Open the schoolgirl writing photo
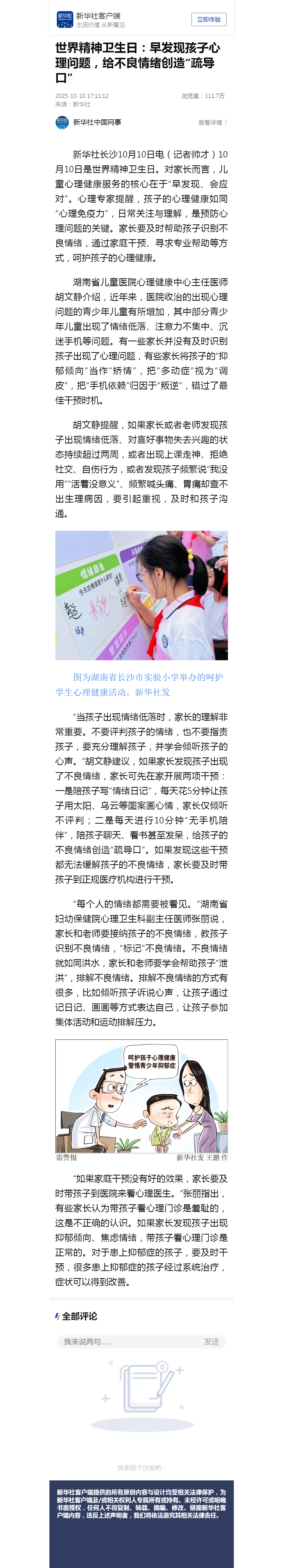The width and height of the screenshot is (283, 1568). click(141, 595)
